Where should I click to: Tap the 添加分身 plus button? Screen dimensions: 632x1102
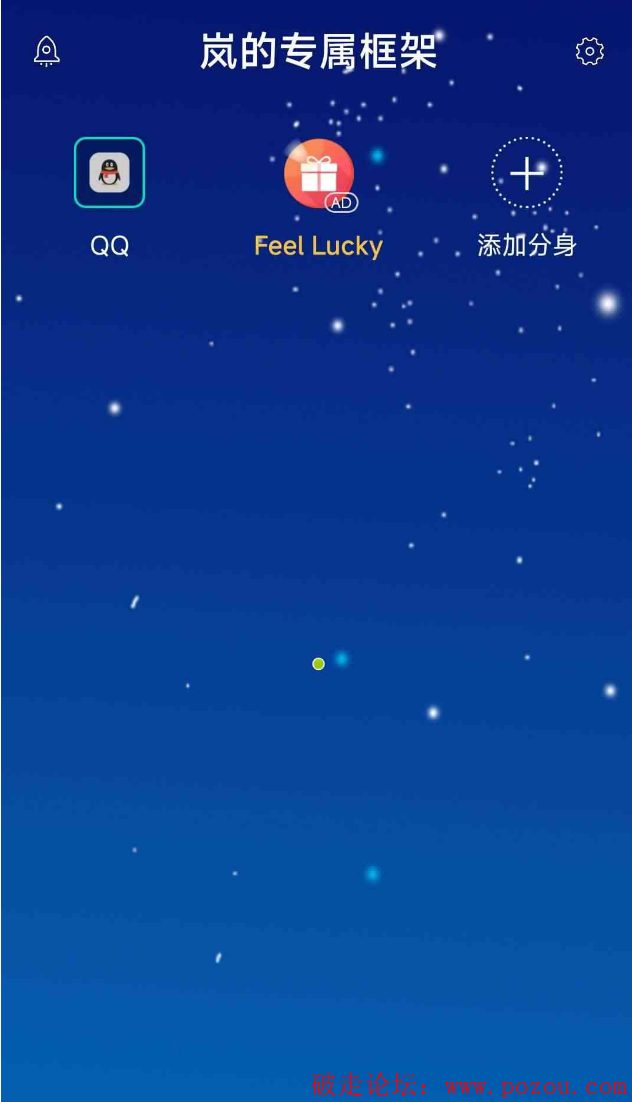(x=527, y=174)
